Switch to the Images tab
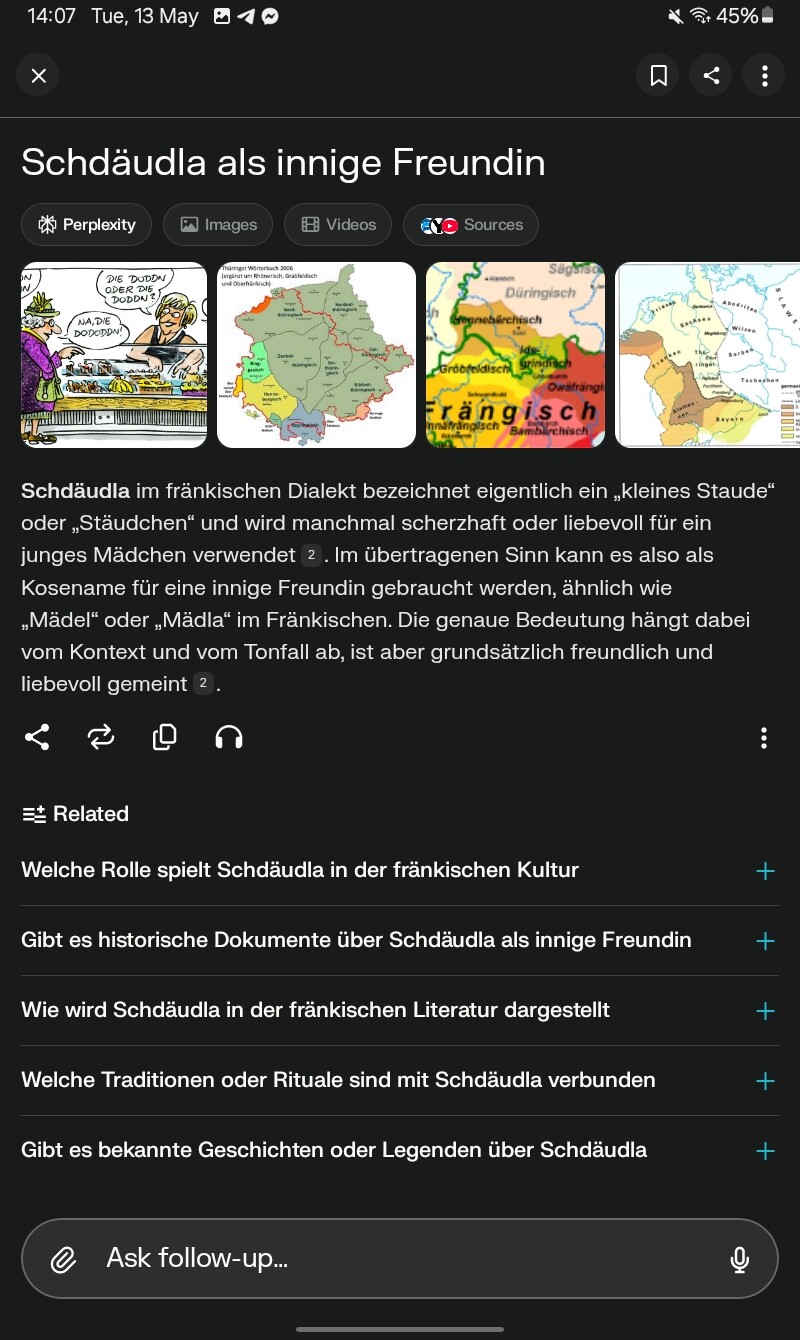The height and width of the screenshot is (1340, 800). click(218, 225)
